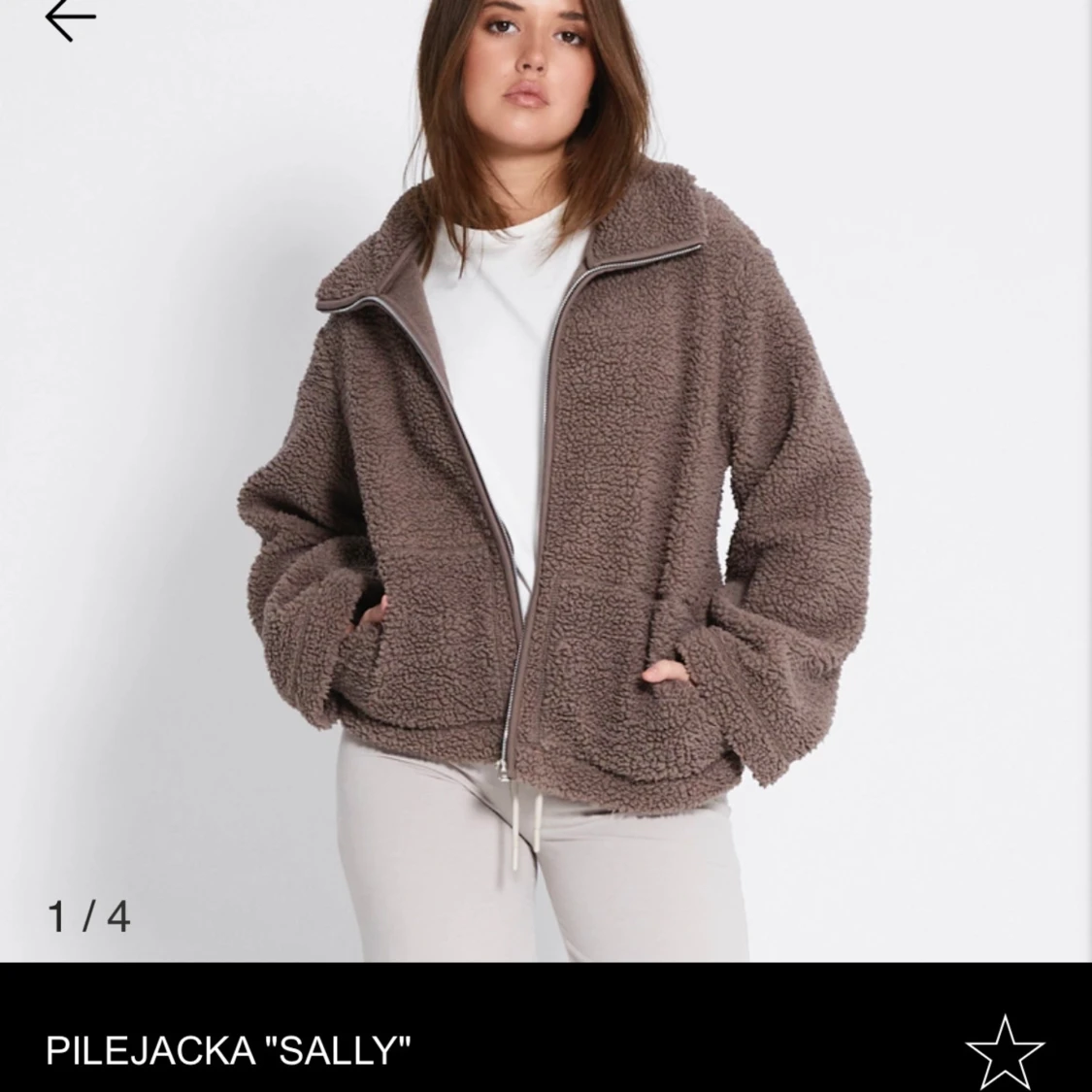Go back using the arrow icon
Screen dimensions: 1092x1092
click(x=71, y=19)
